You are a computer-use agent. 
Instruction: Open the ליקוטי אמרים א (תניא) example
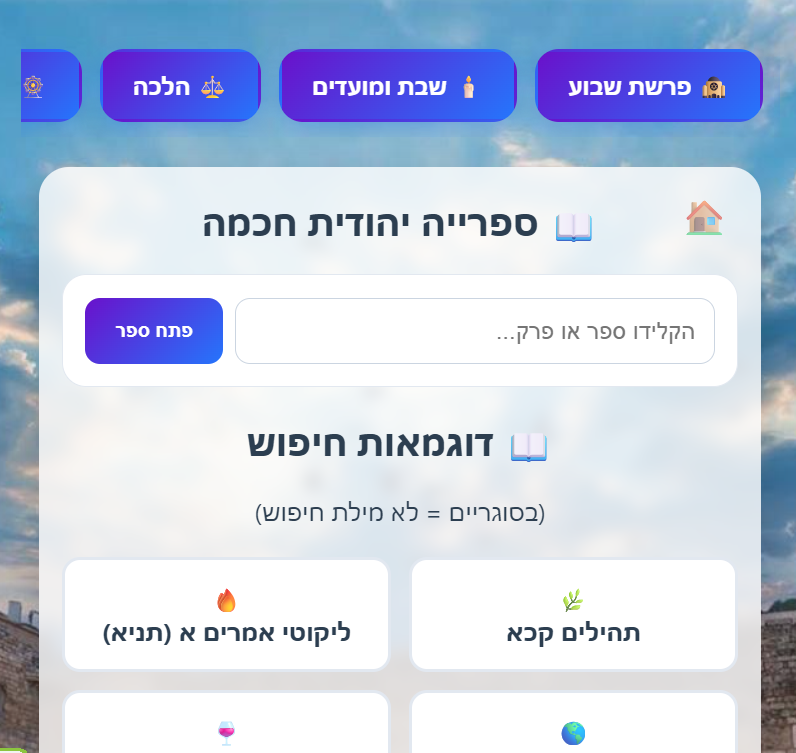click(x=226, y=615)
